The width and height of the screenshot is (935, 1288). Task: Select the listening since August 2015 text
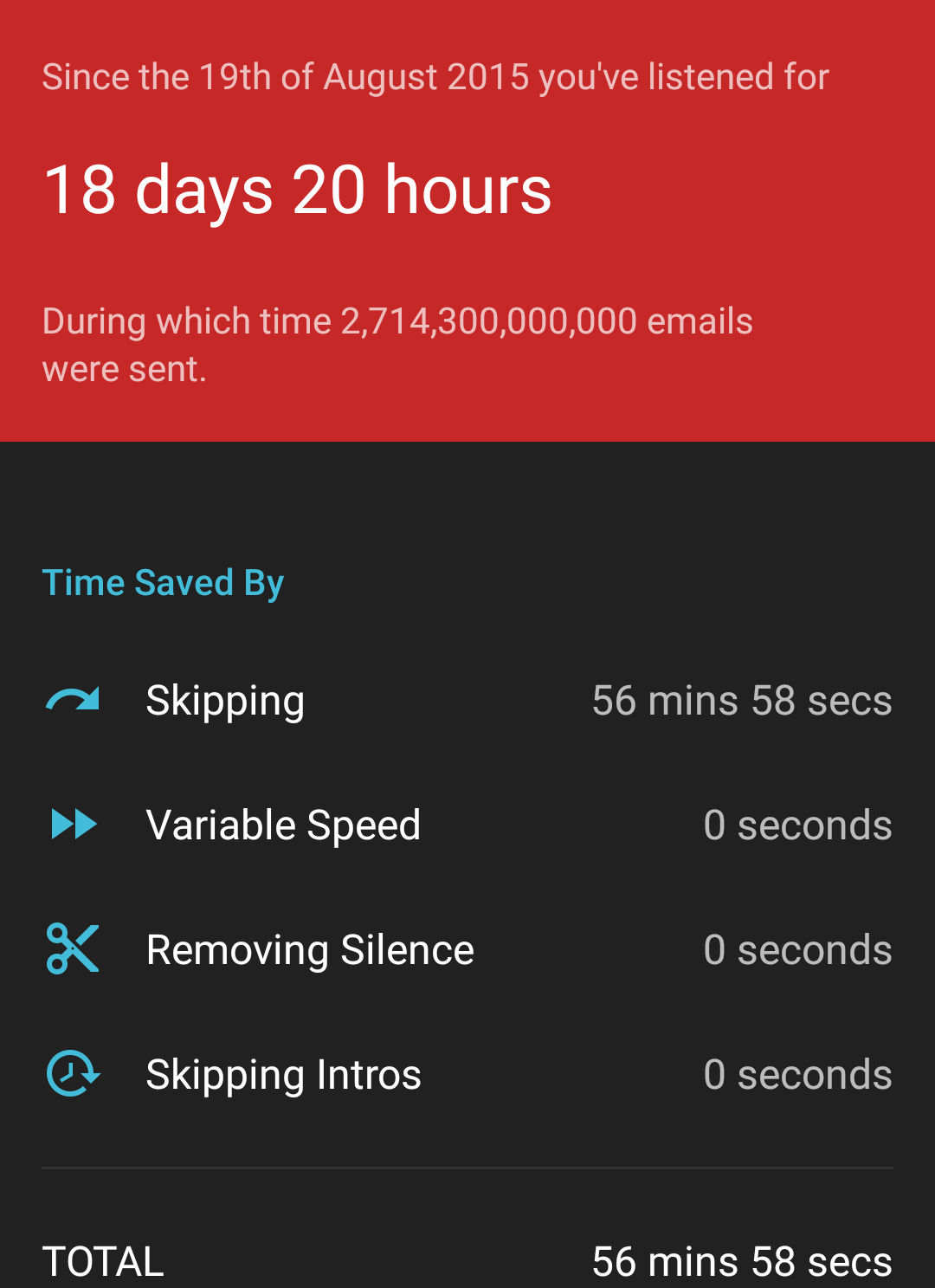435,76
